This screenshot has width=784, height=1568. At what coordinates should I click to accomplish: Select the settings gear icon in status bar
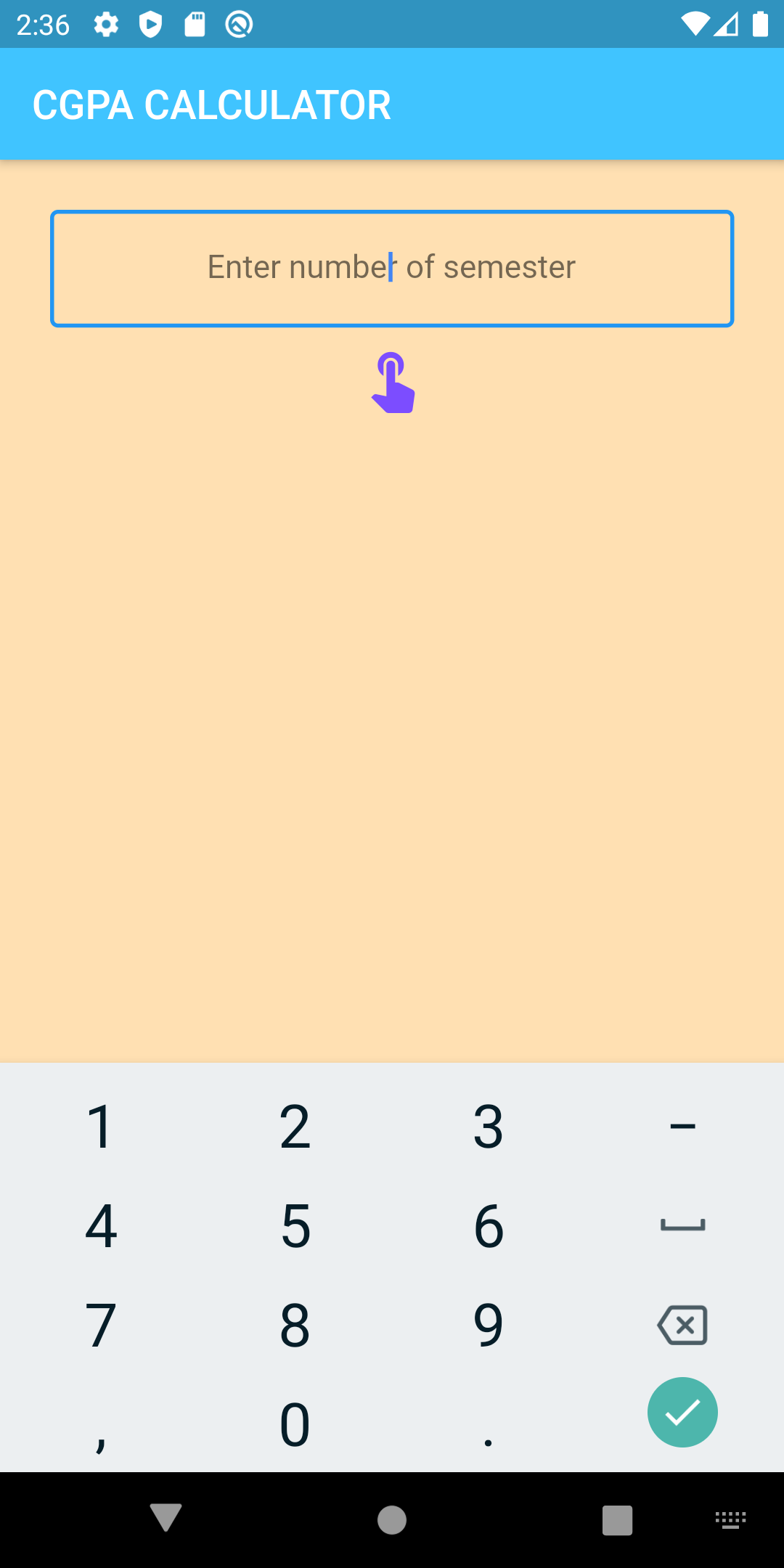click(x=106, y=24)
